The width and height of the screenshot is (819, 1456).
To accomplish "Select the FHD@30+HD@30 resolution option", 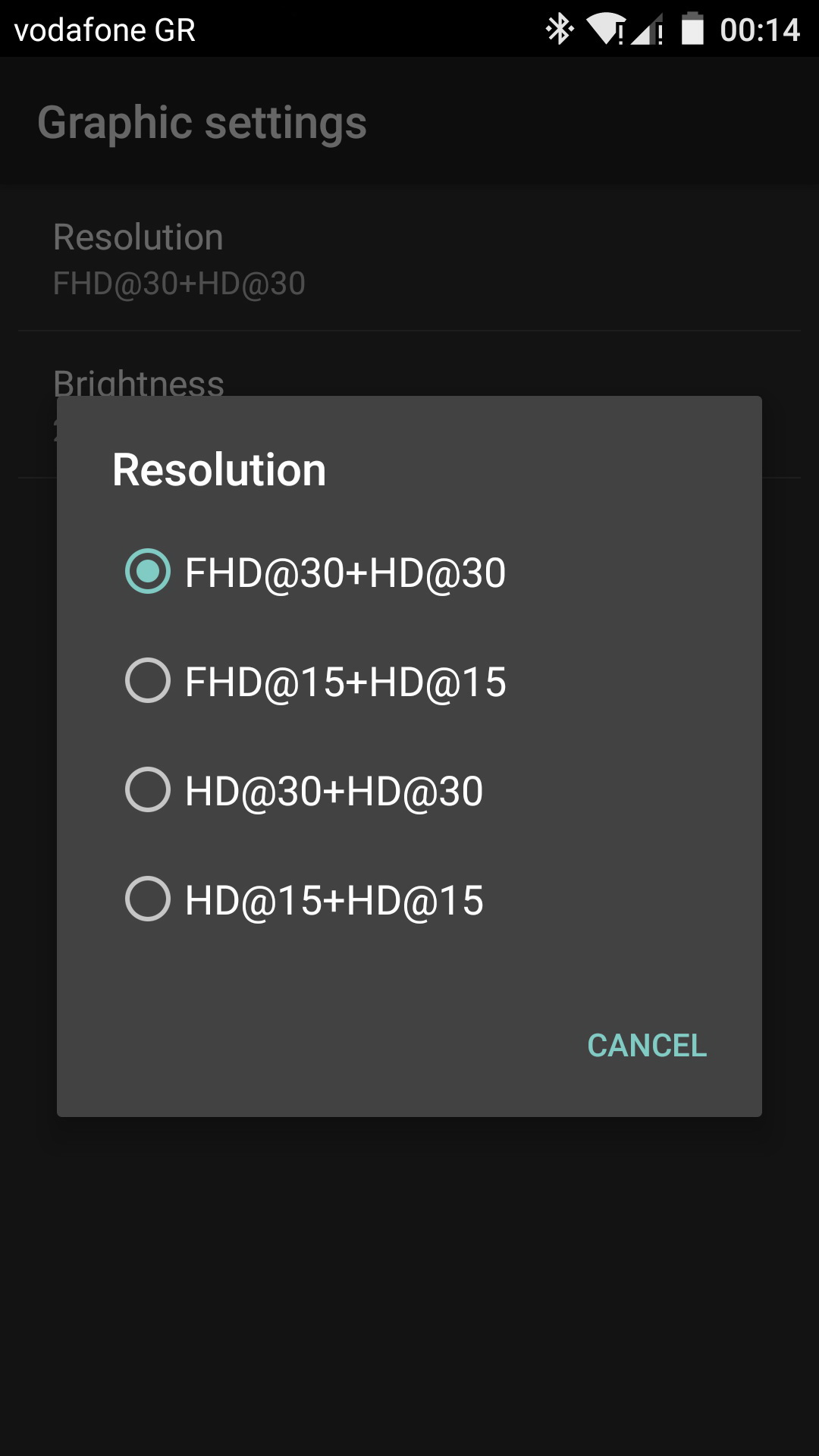I will (409, 572).
